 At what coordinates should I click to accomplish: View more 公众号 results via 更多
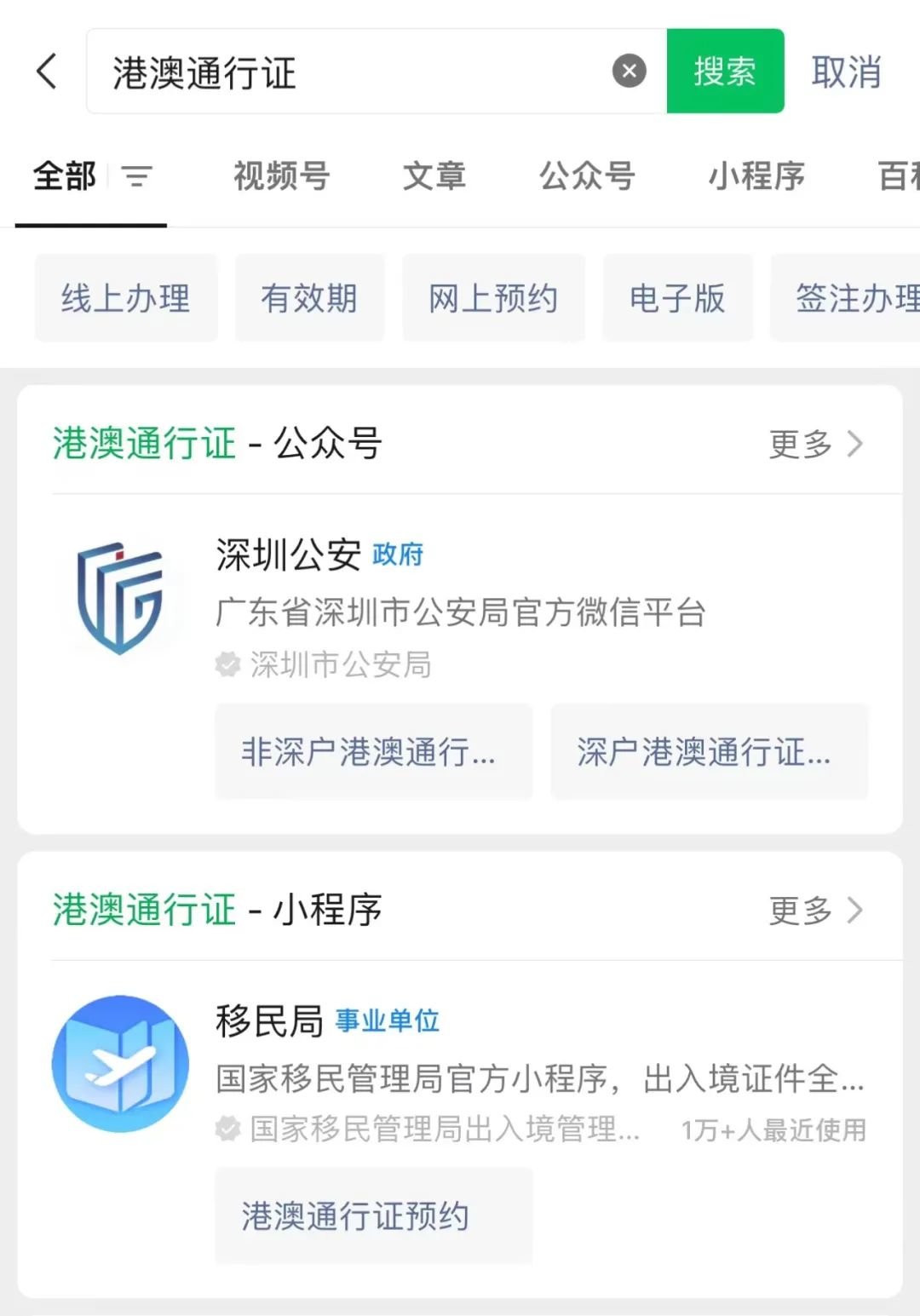click(x=815, y=444)
